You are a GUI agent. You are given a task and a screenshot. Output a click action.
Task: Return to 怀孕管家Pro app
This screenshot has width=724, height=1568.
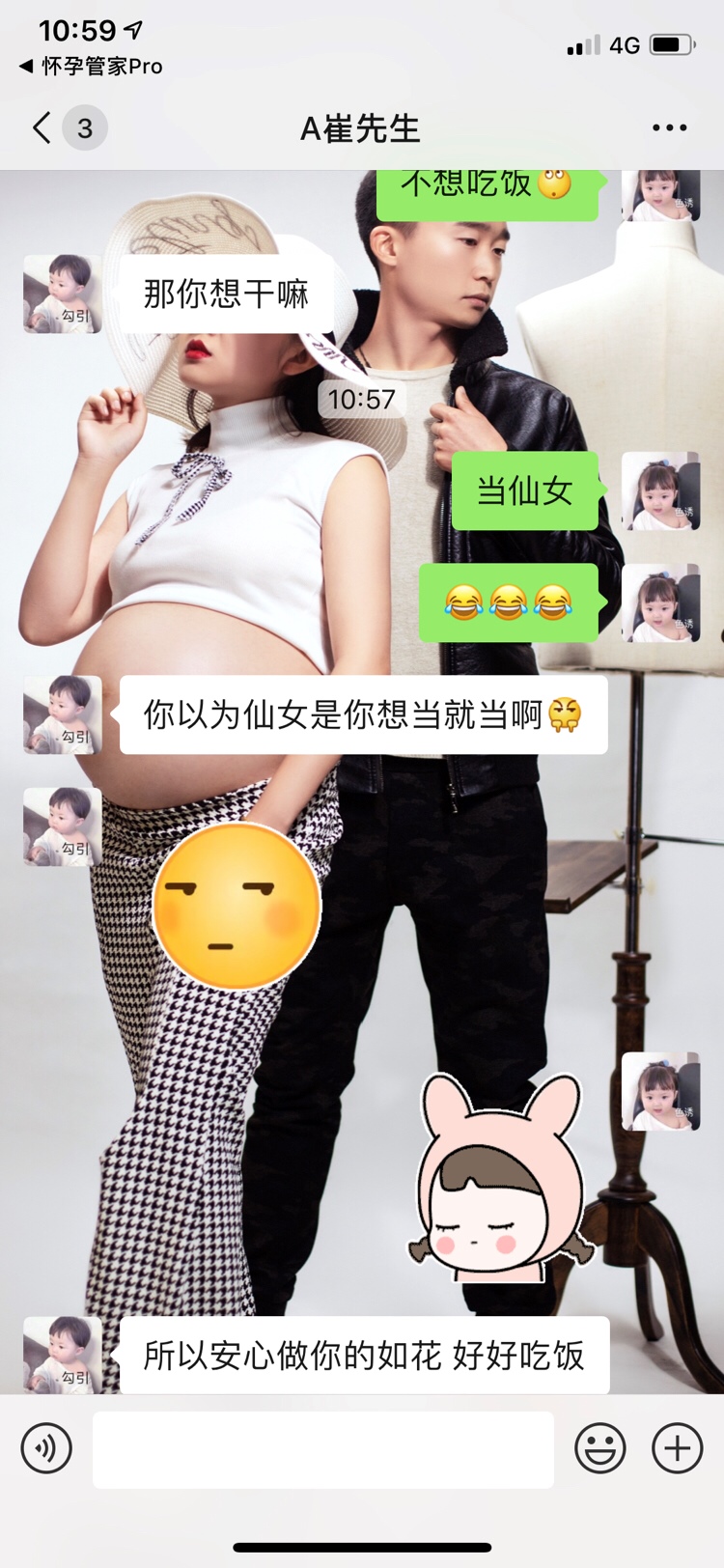click(x=91, y=67)
